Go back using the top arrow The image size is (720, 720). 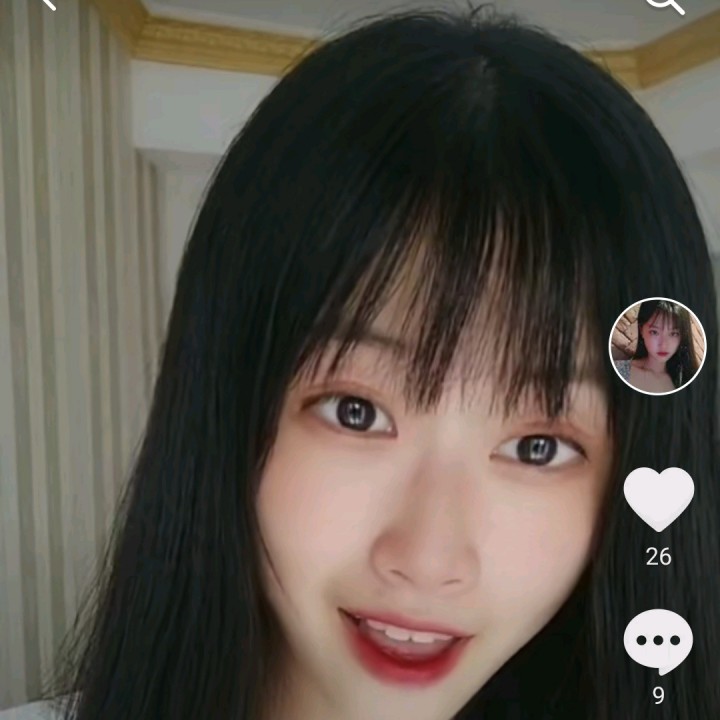(47, 3)
